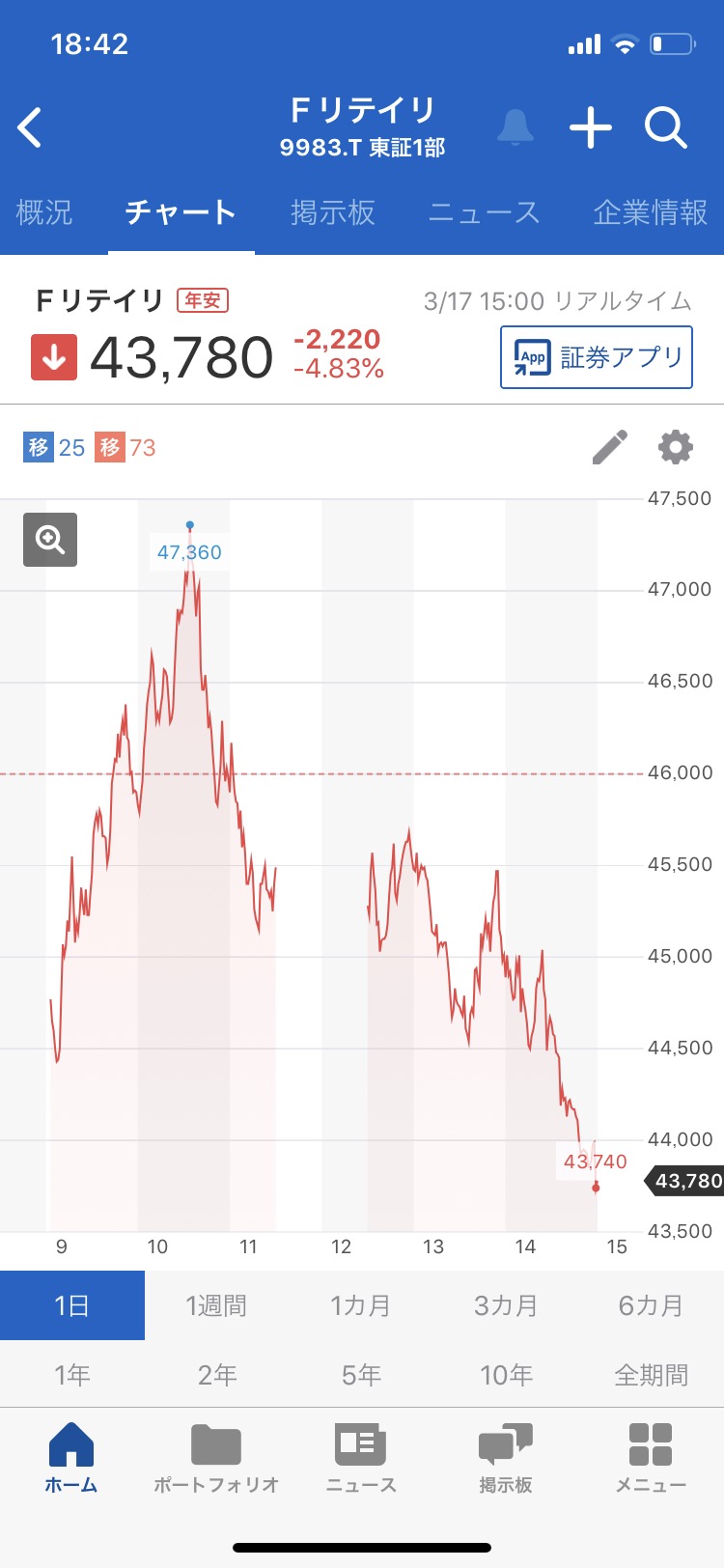Open the chart drawing pencil tool
Image resolution: width=724 pixels, height=1568 pixels.
pyautogui.click(x=609, y=447)
